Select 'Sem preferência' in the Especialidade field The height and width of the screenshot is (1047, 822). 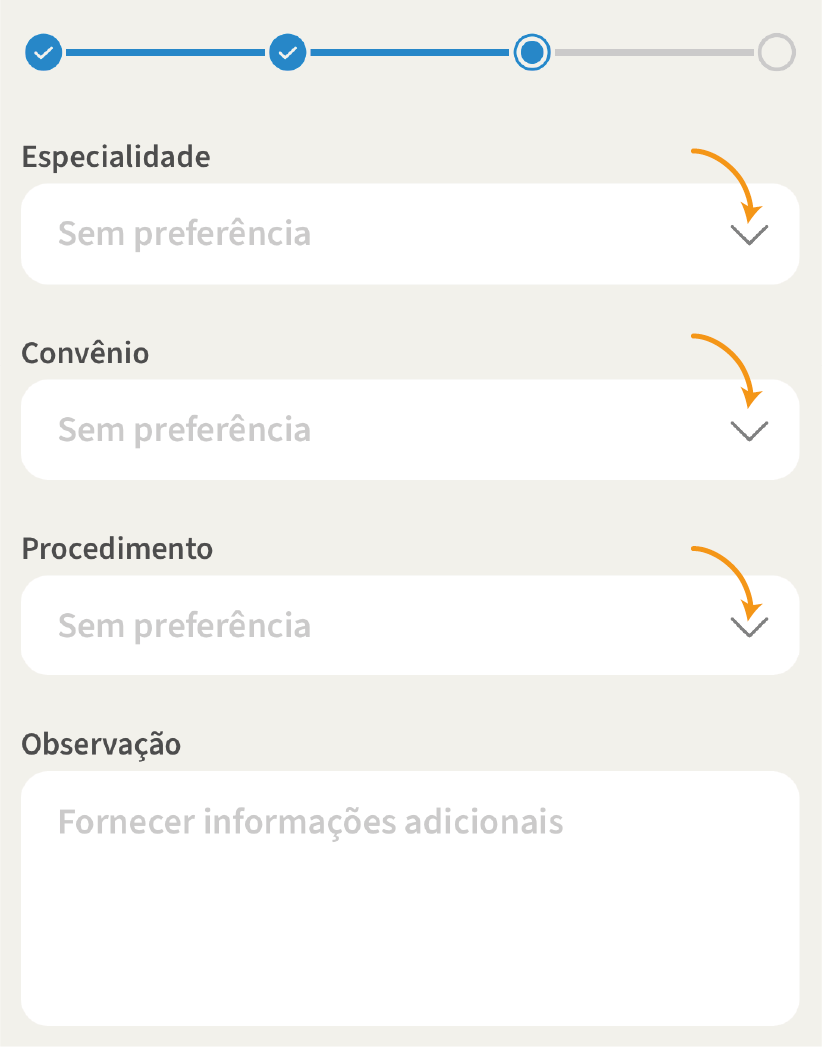click(x=184, y=234)
